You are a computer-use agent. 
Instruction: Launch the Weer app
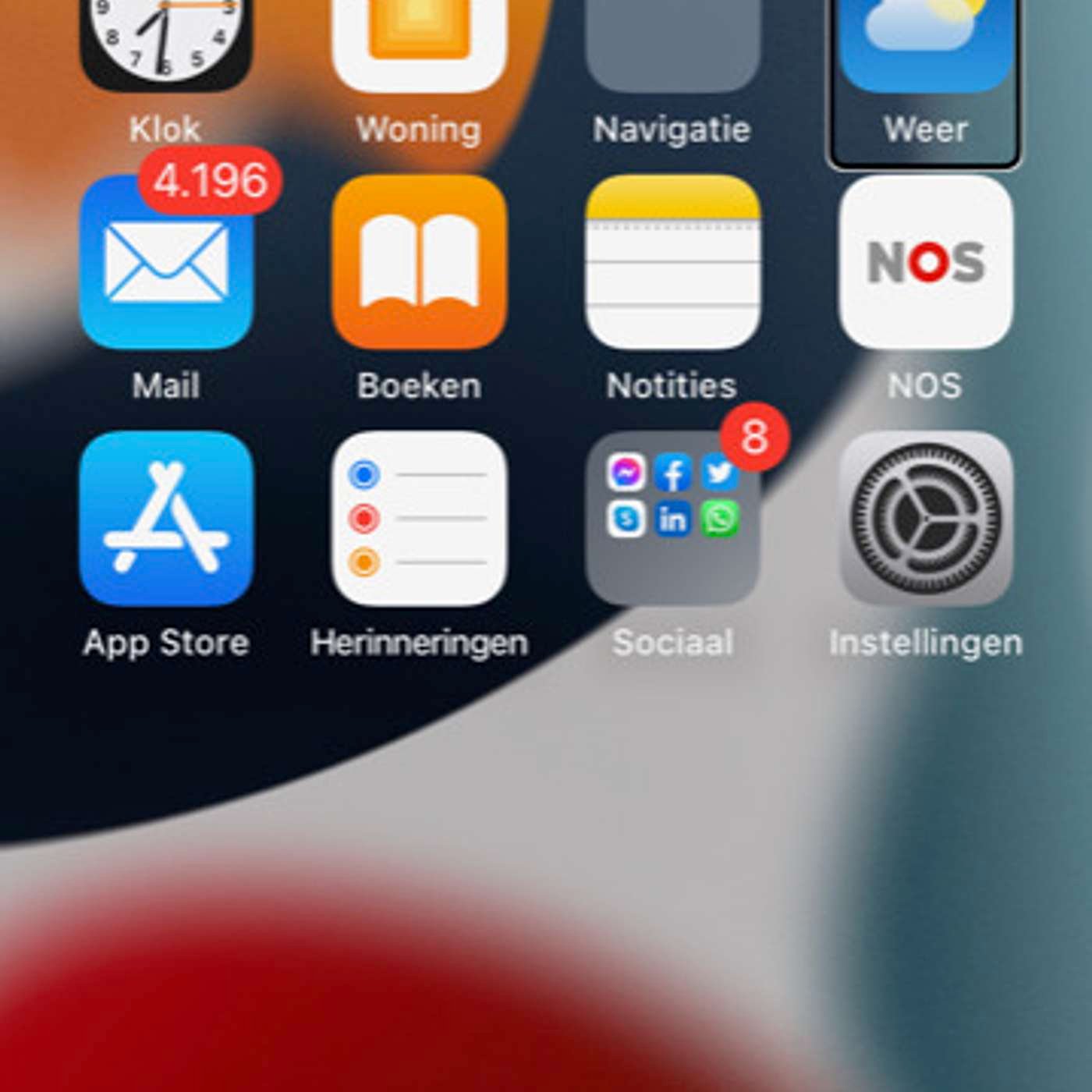(x=925, y=47)
